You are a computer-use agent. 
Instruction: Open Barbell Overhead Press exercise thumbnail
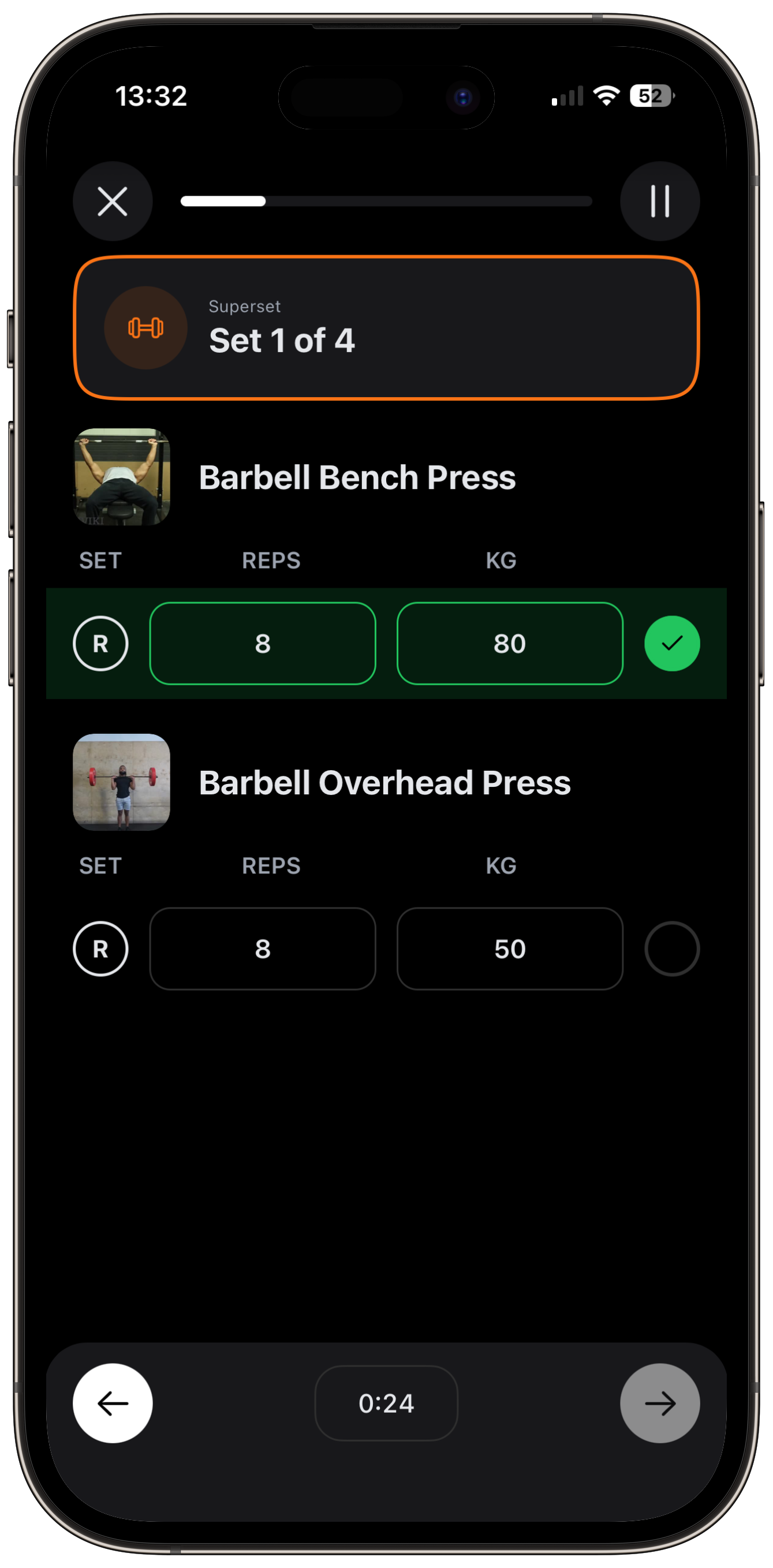(x=121, y=782)
